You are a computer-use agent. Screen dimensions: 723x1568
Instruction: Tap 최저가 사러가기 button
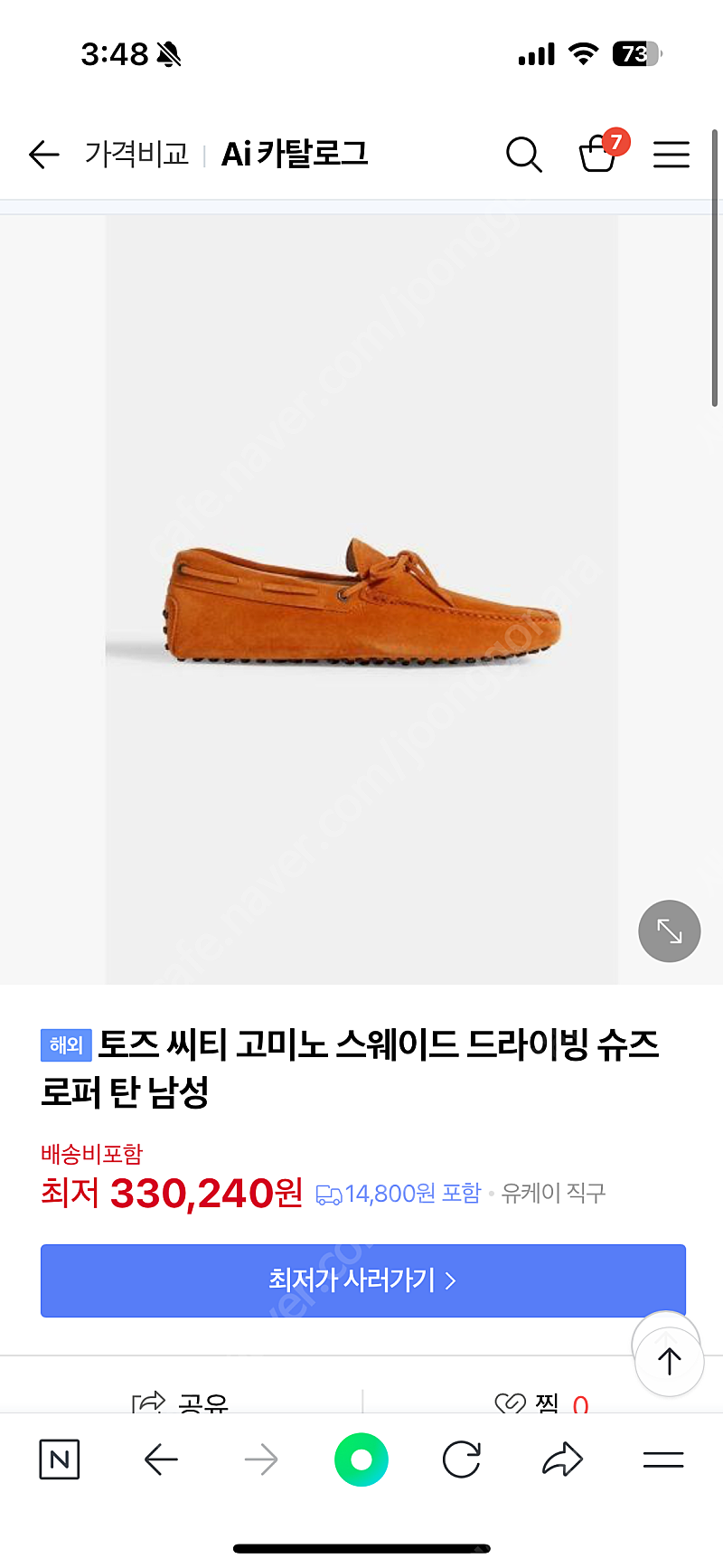[x=363, y=1280]
